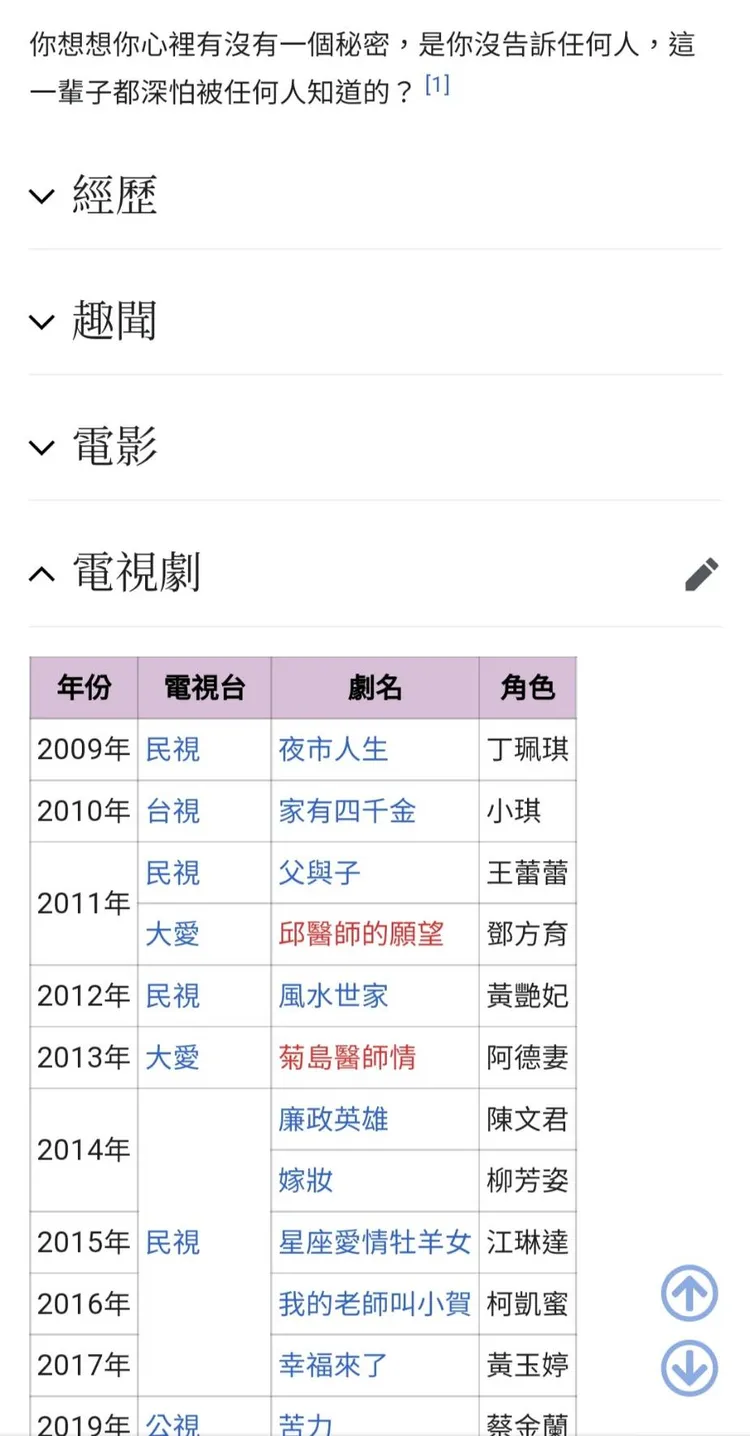Visit the 民視 television station link
The height and width of the screenshot is (1436, 750).
pos(172,749)
